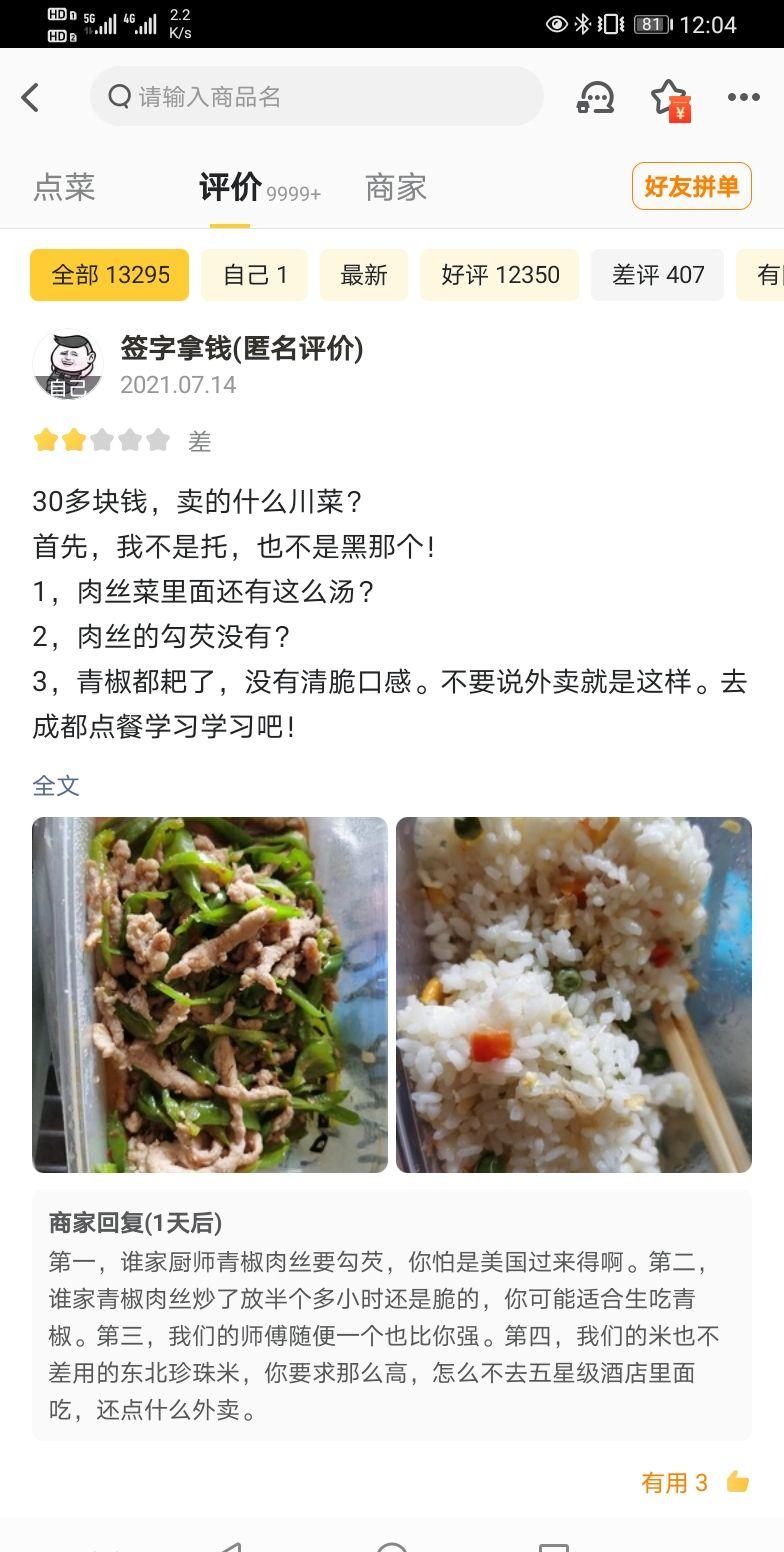Open the three-dot overflow menu
Screen dimensions: 784x1552
743,97
